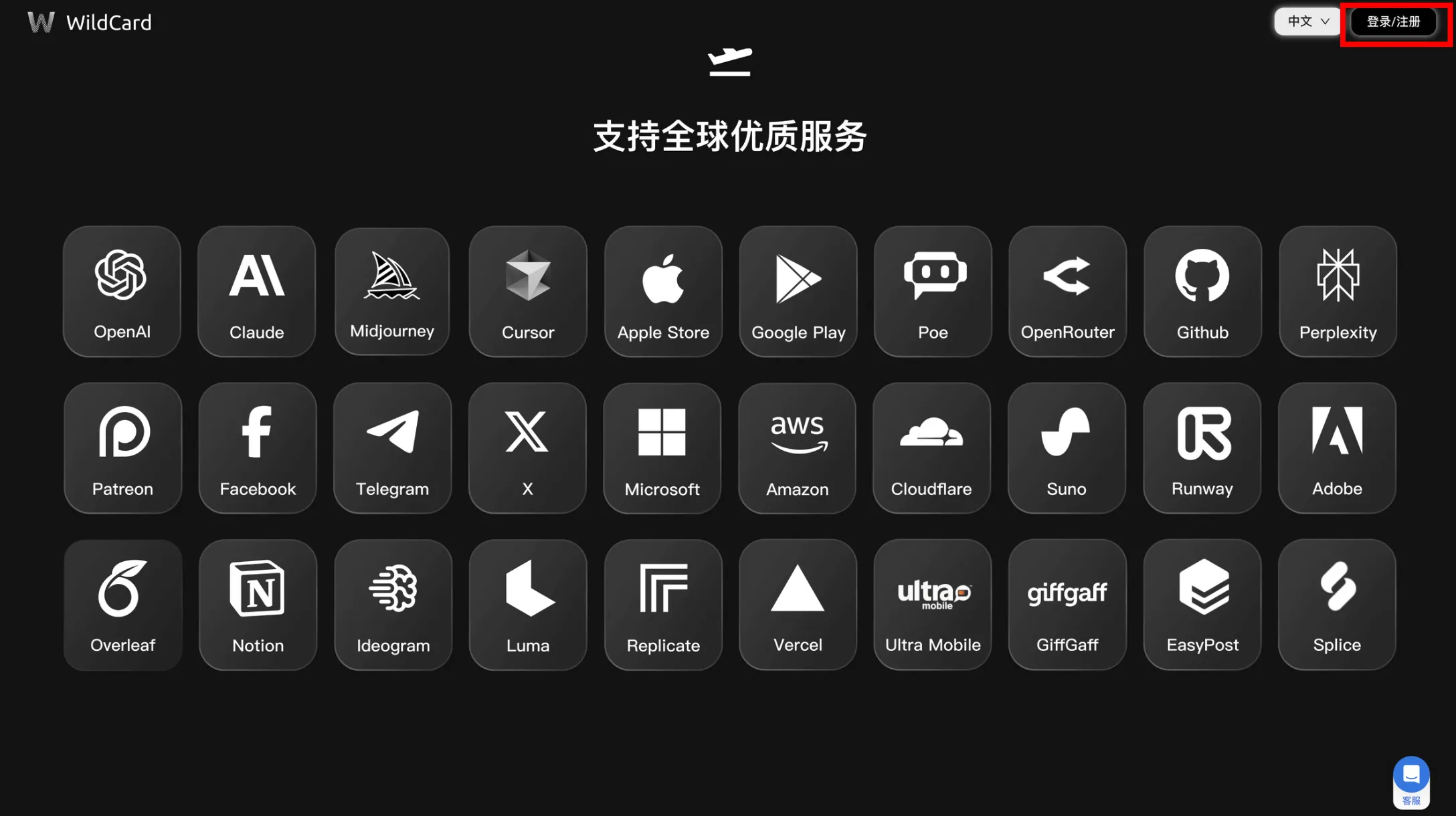
Task: Open the Midjourney tile
Action: 392,292
